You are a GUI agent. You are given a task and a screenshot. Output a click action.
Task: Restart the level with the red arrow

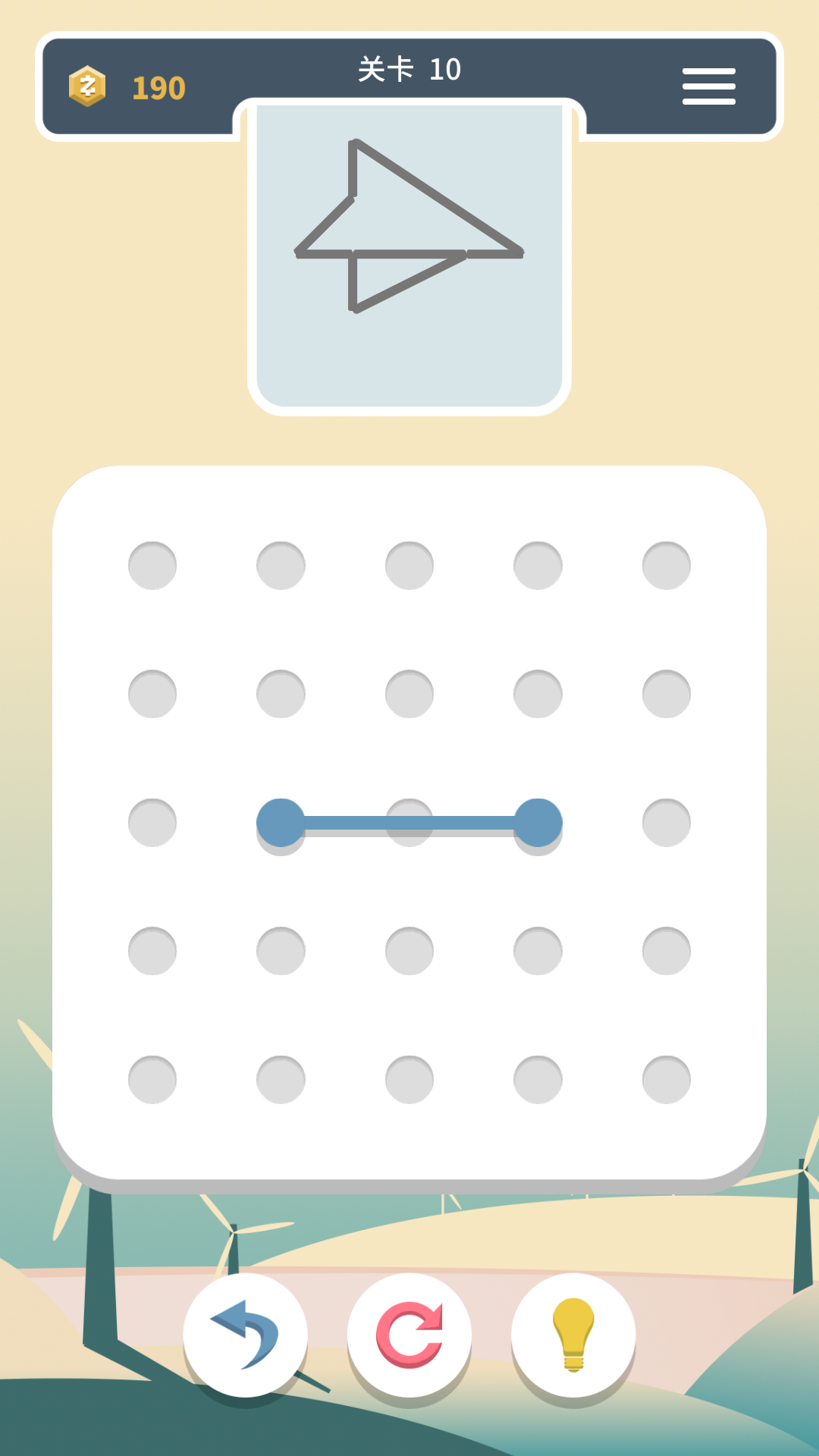tap(409, 1335)
